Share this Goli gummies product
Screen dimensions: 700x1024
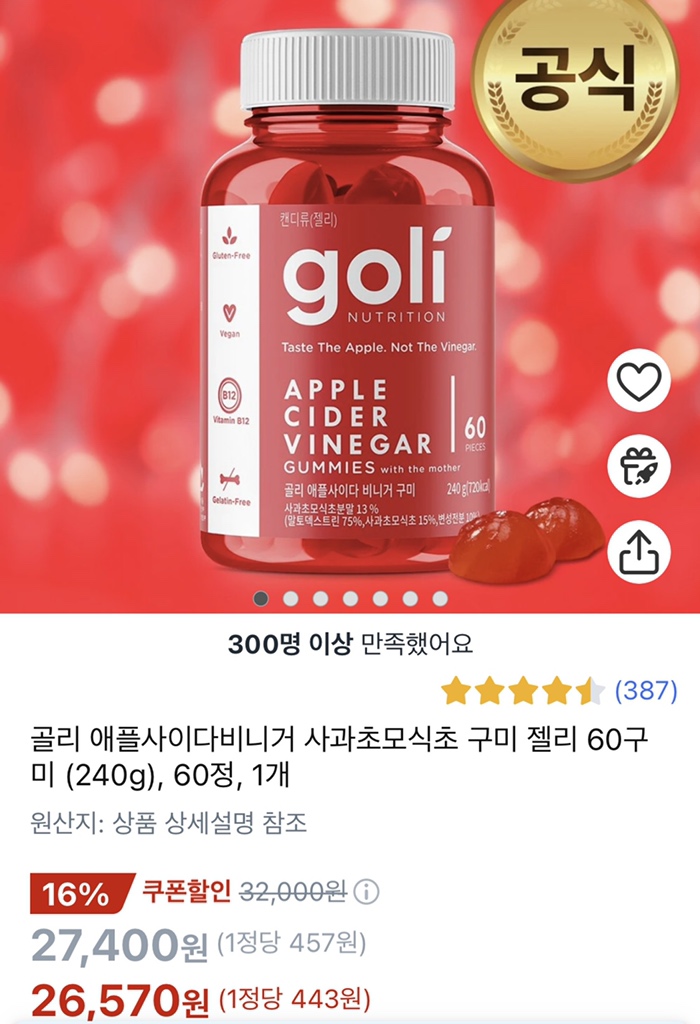(639, 551)
